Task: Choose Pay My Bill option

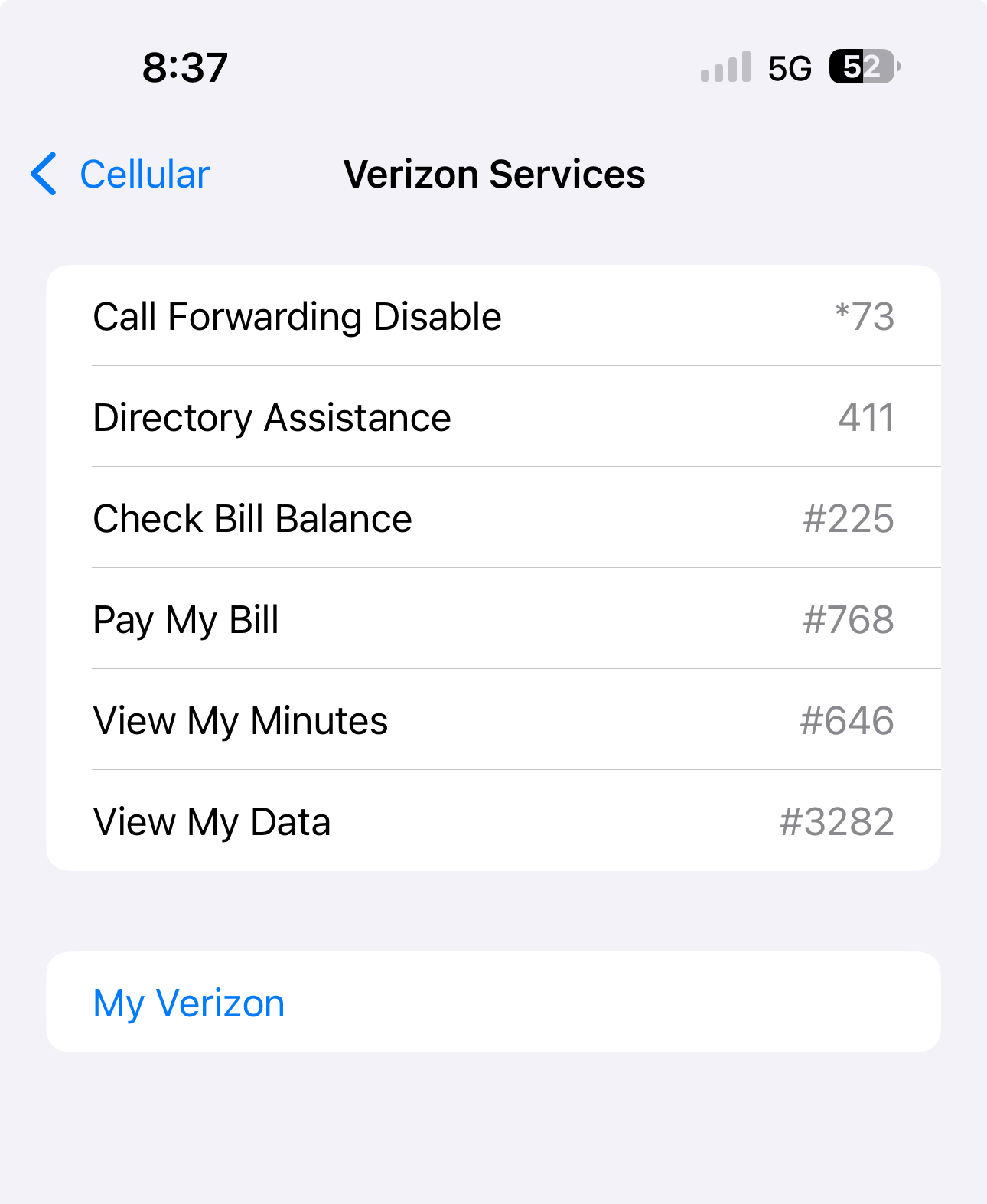Action: pos(493,619)
